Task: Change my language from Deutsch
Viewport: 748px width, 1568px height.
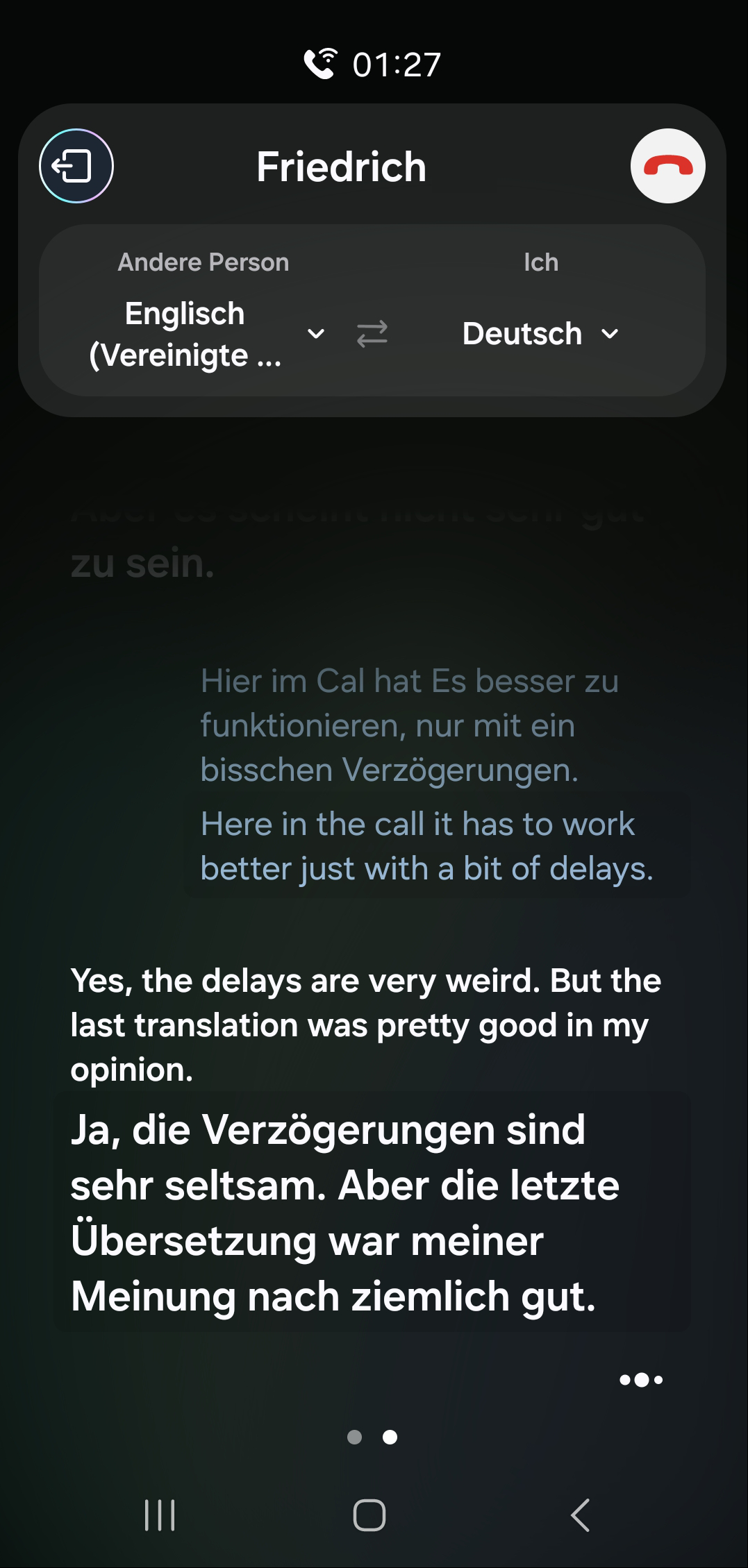Action: click(x=540, y=334)
